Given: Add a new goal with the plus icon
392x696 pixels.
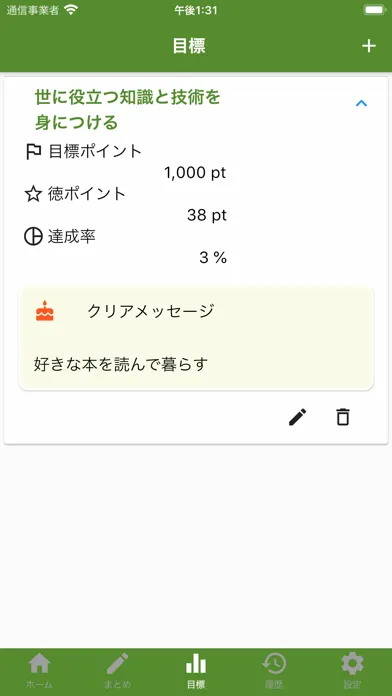Looking at the screenshot, I should (x=369, y=46).
